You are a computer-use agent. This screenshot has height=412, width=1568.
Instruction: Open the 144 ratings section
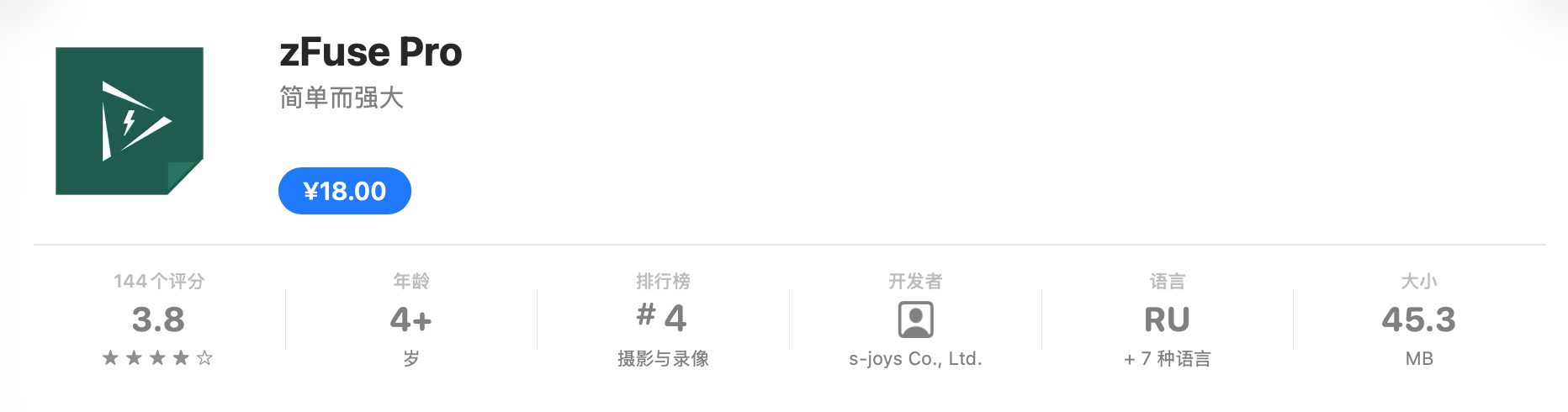point(158,320)
